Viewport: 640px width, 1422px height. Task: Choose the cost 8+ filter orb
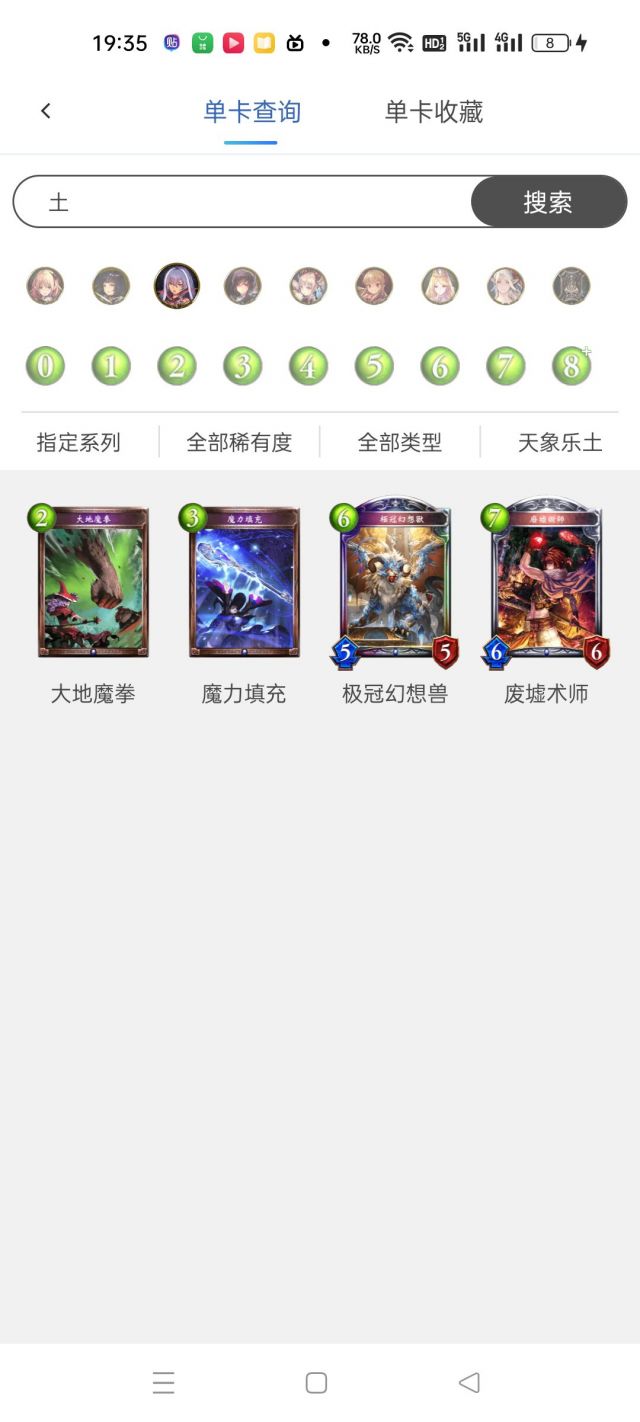click(x=572, y=366)
